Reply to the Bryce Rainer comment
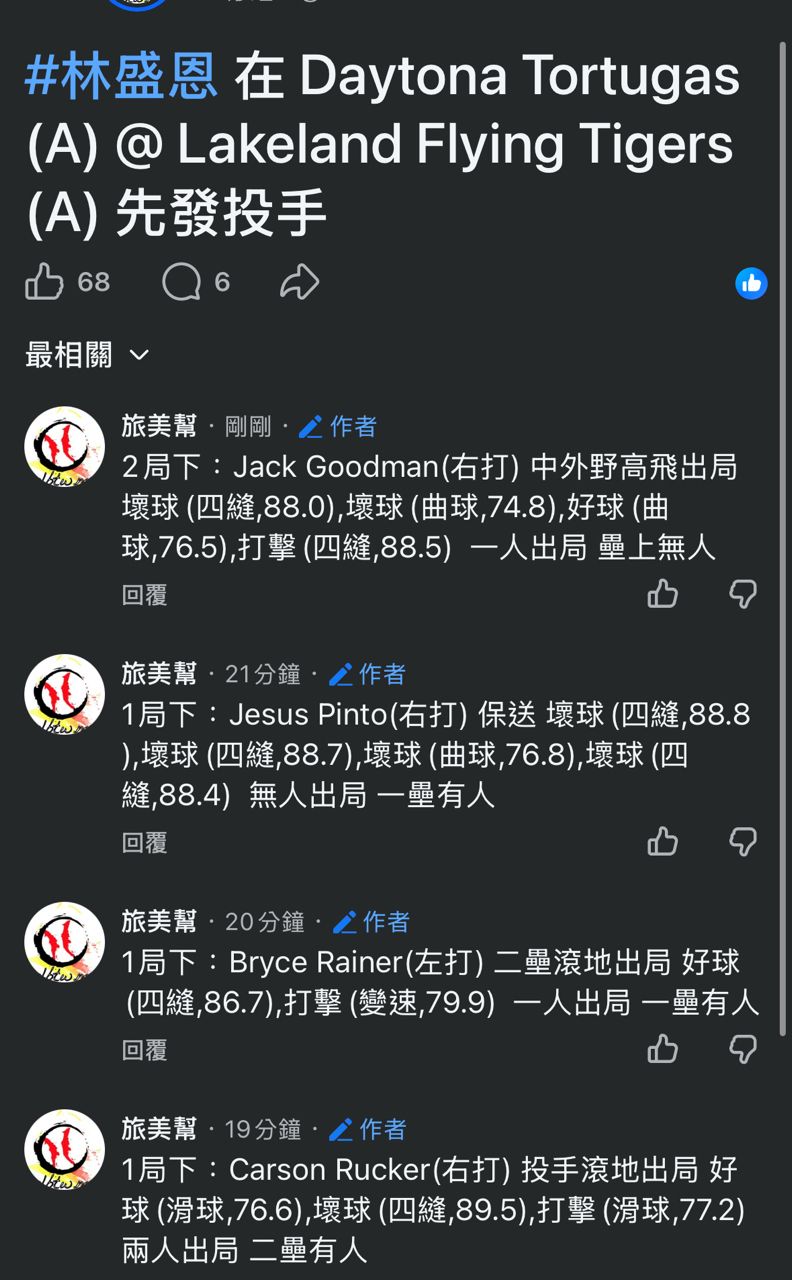The image size is (792, 1280). (144, 1050)
